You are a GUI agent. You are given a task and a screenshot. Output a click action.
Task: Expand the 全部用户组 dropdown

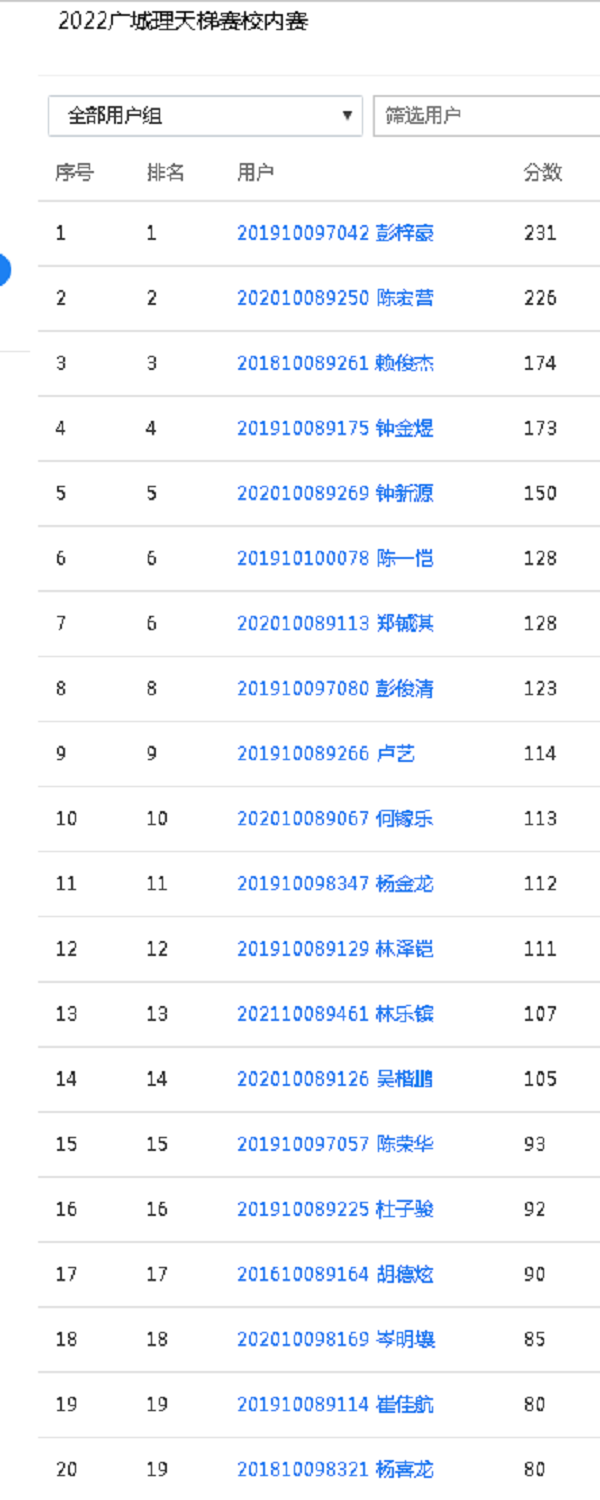(x=205, y=116)
